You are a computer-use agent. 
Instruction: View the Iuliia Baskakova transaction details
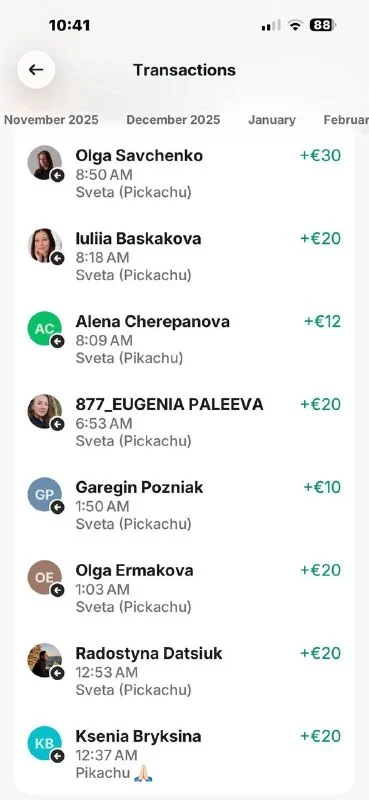[x=184, y=257]
